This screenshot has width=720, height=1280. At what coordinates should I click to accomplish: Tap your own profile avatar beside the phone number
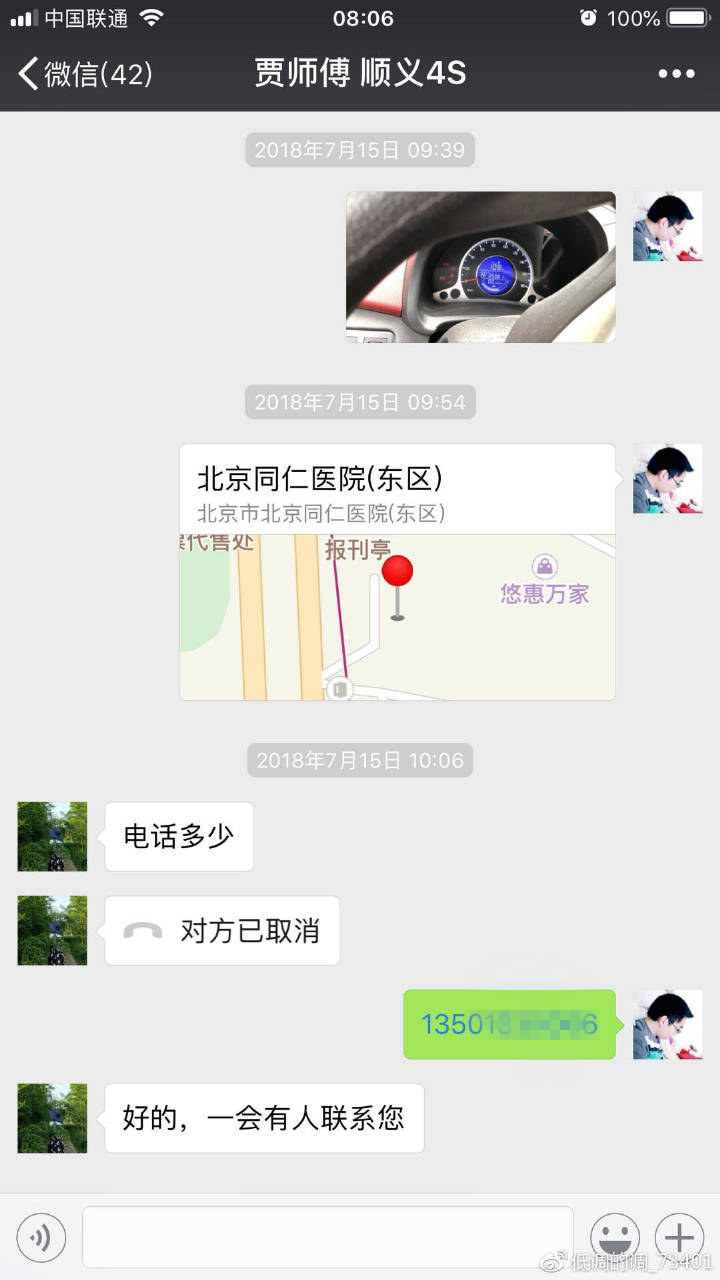(667, 1024)
